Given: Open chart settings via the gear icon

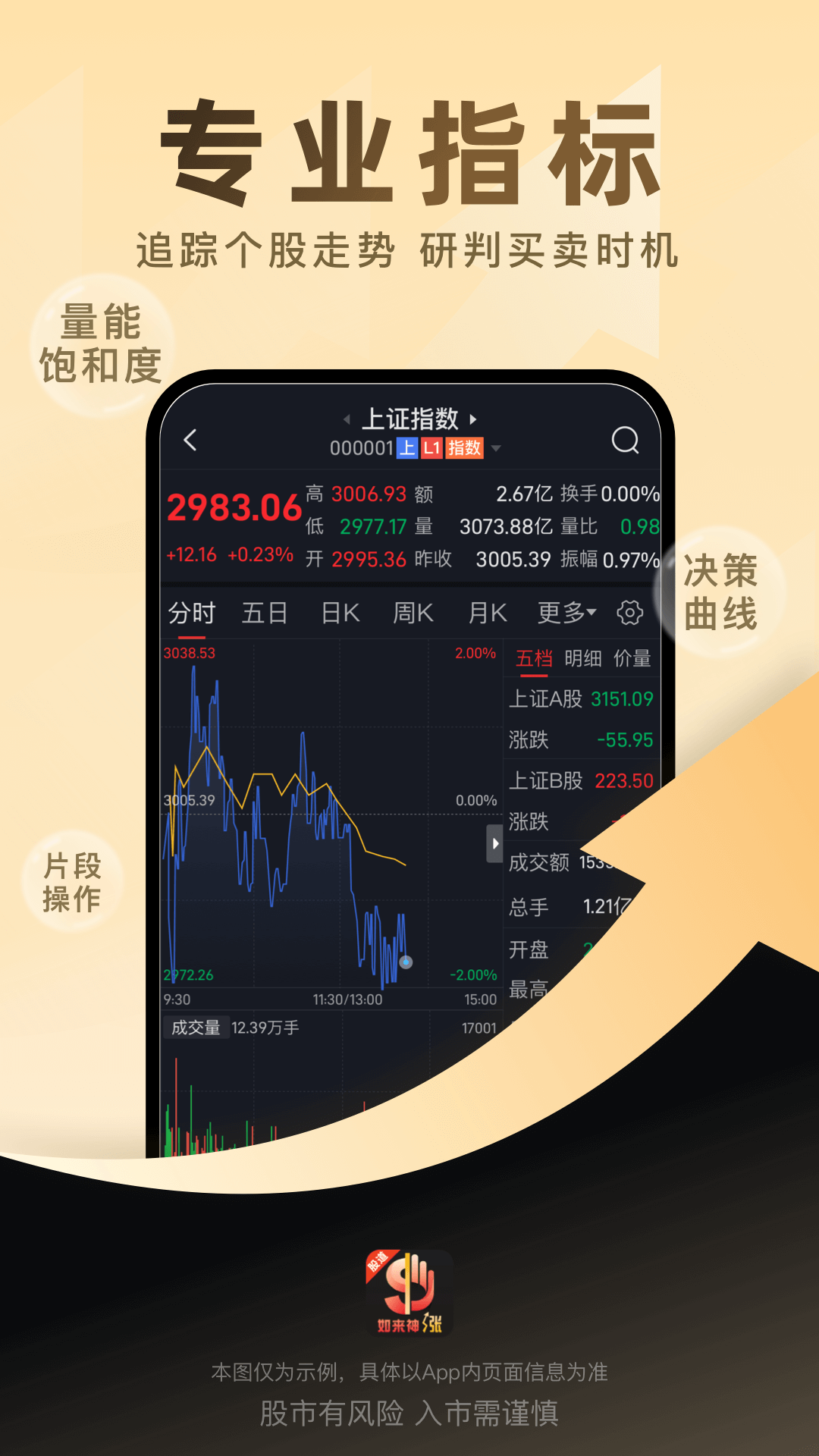Looking at the screenshot, I should [629, 613].
